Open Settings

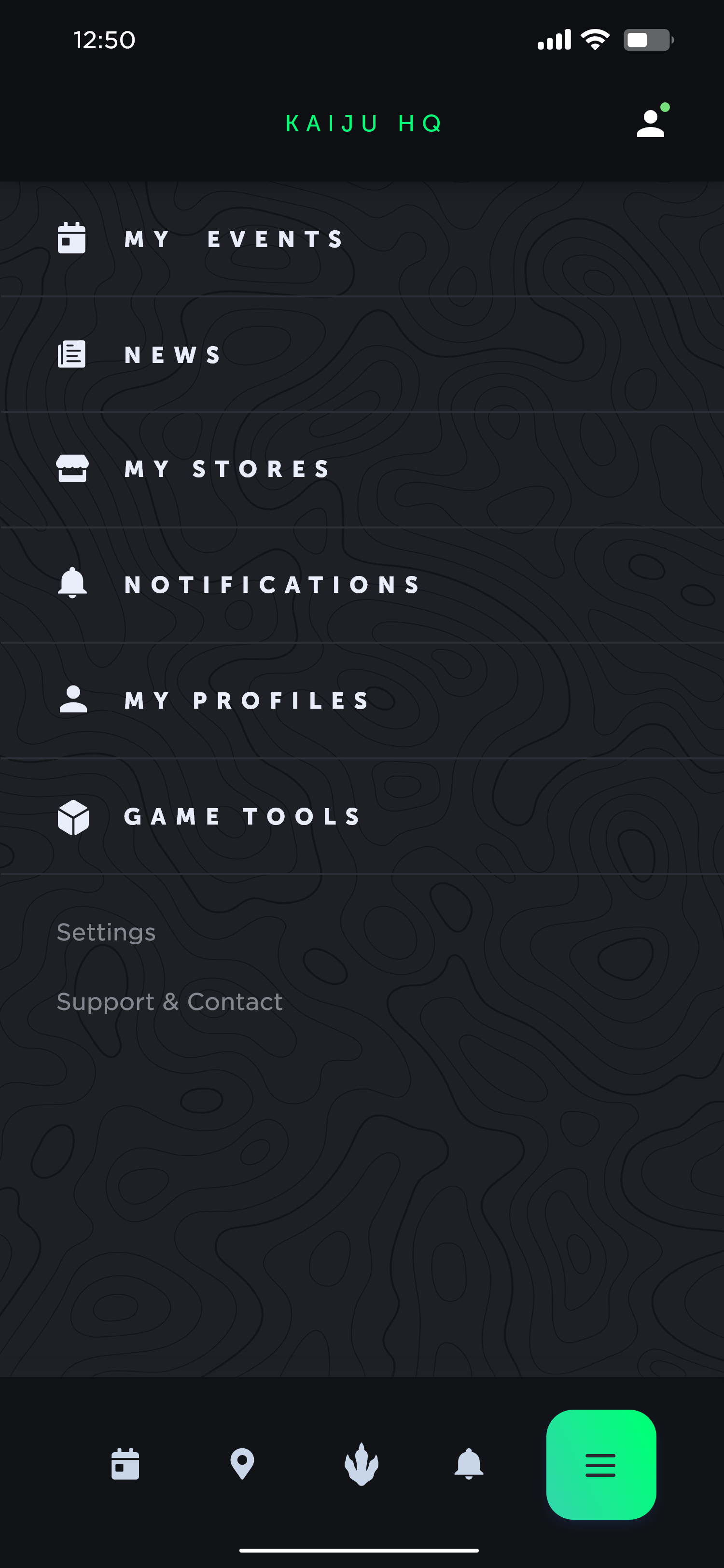pyautogui.click(x=107, y=932)
